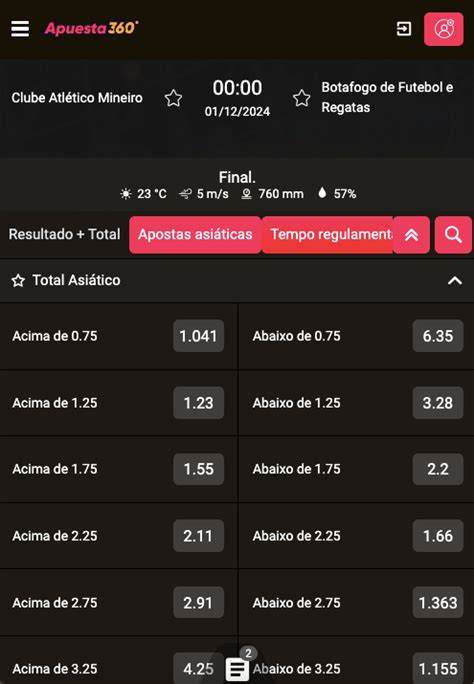Image resolution: width=474 pixels, height=684 pixels.
Task: Search markets with magnifier button
Action: [453, 235]
